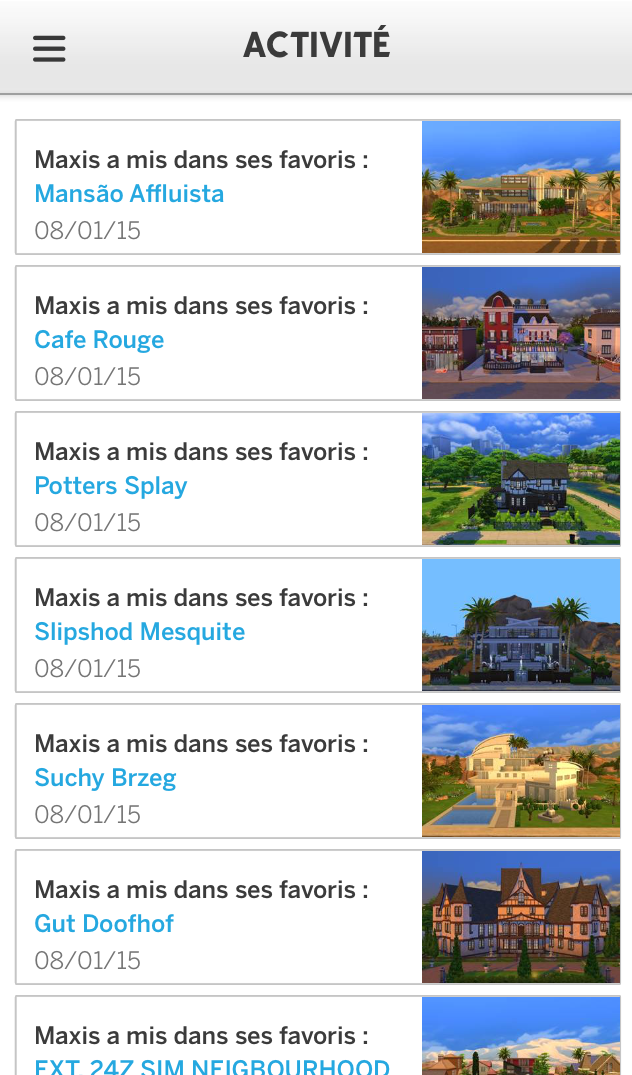View the Gut Doofhof mansion thumbnail
632x1075 pixels.
(x=521, y=917)
